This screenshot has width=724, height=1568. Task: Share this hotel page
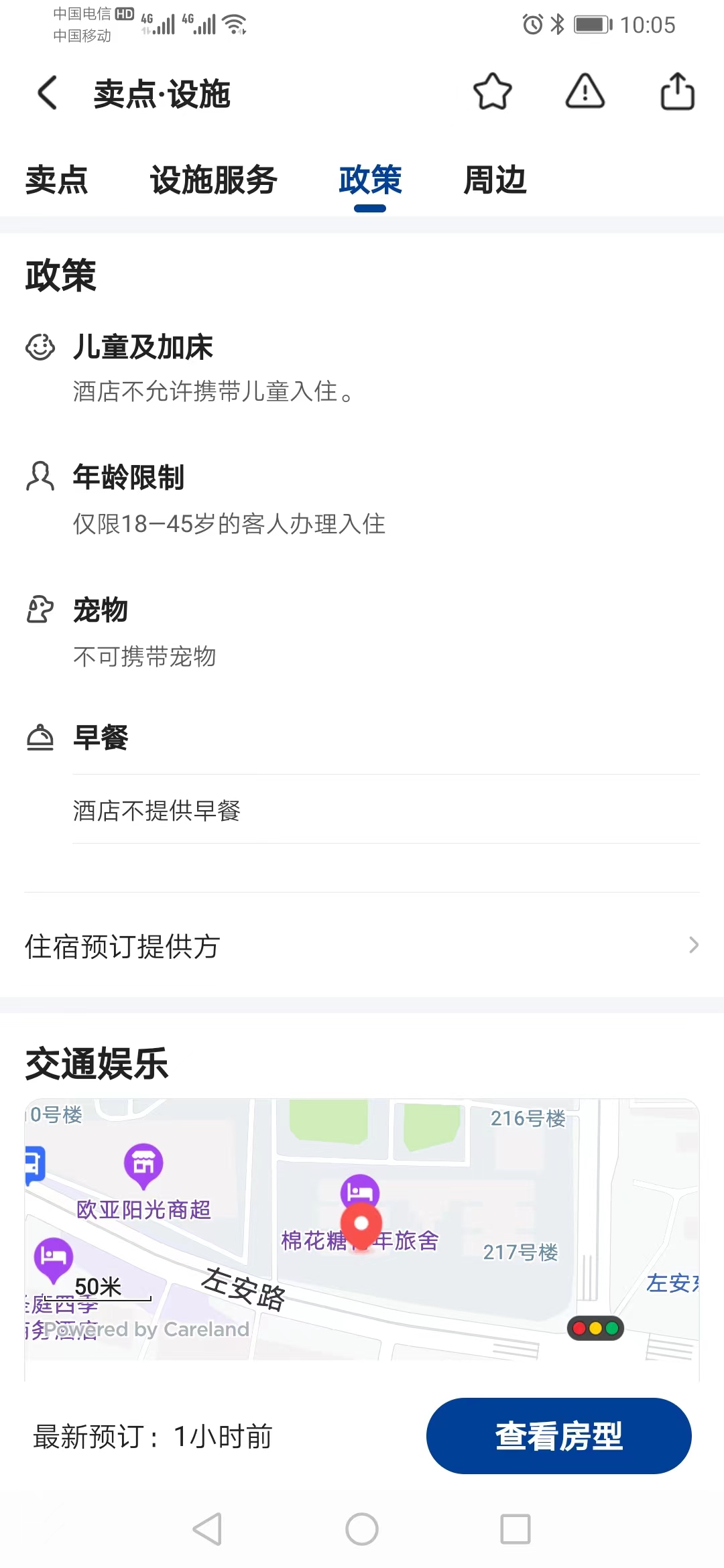click(677, 92)
